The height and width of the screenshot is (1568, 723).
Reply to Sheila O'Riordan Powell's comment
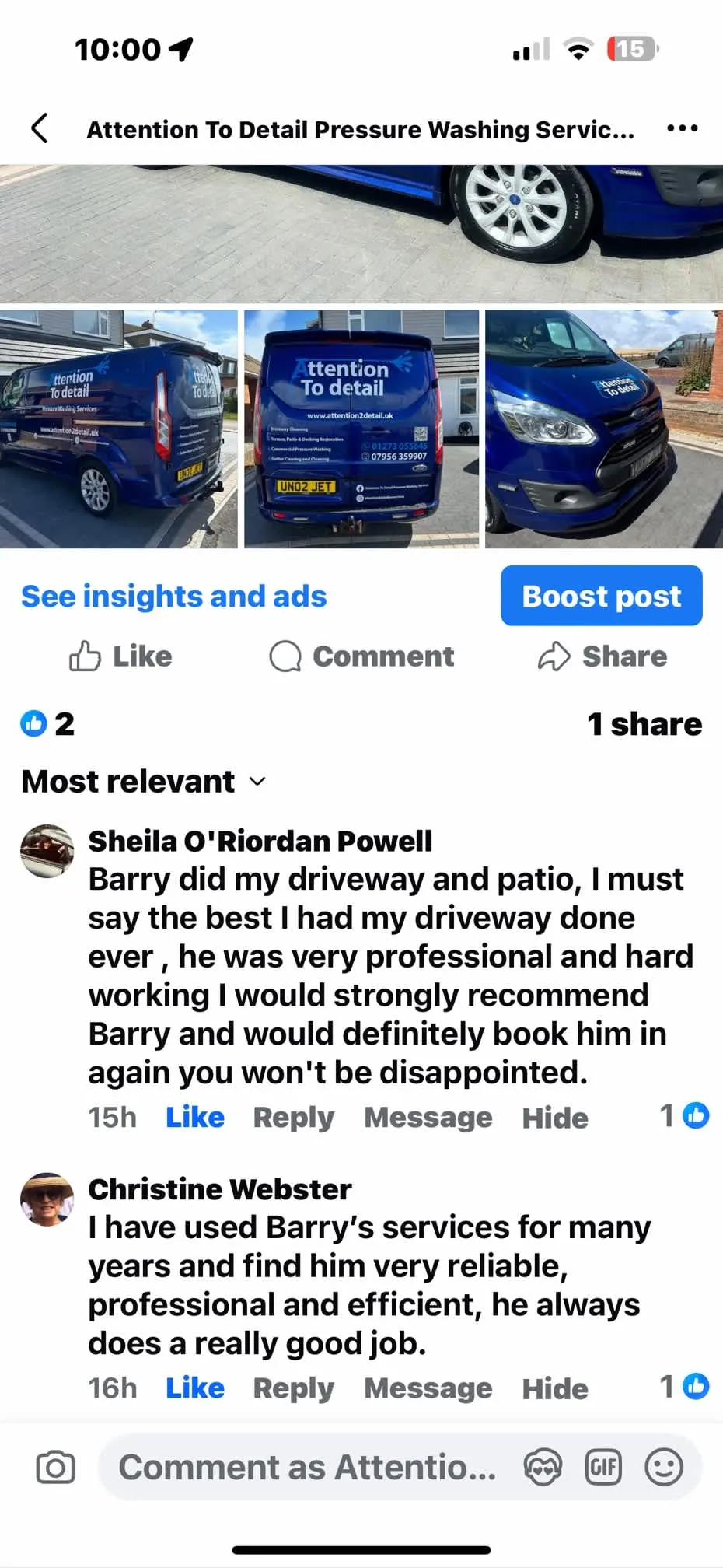tap(293, 1118)
